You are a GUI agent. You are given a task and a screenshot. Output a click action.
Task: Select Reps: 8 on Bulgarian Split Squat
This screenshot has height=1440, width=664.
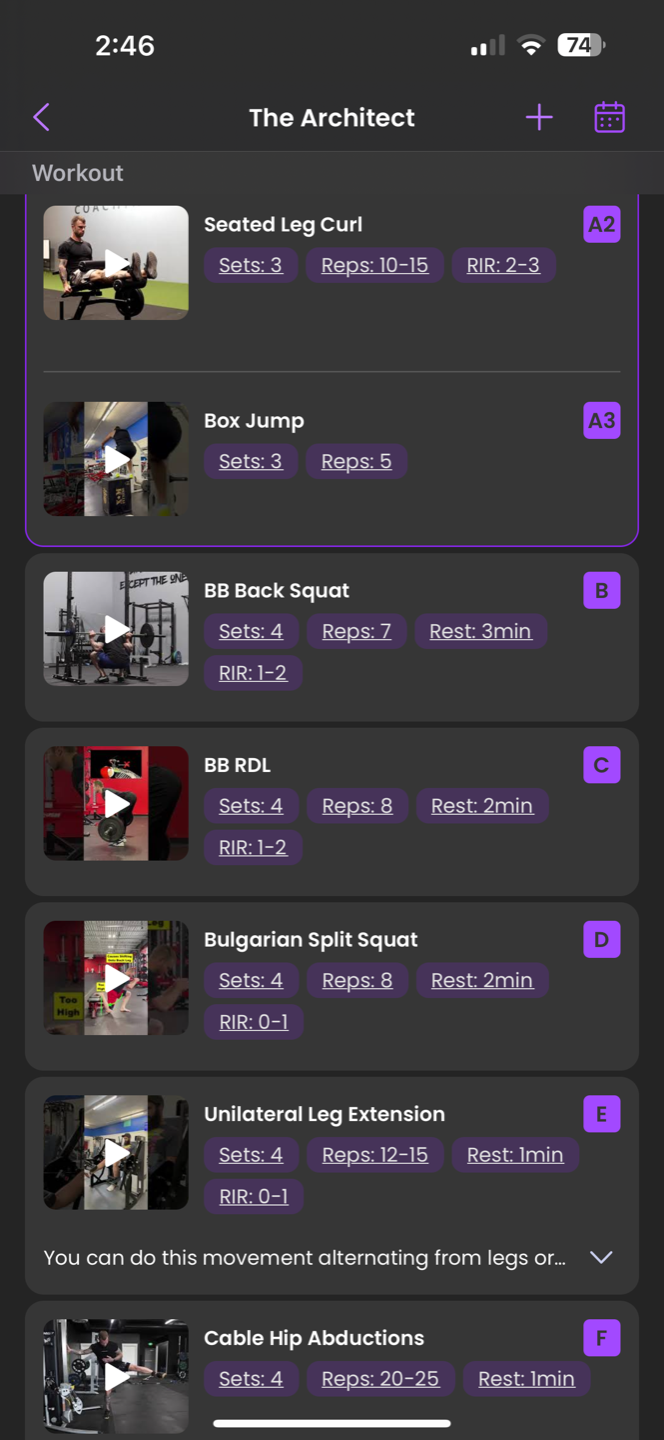(x=357, y=981)
